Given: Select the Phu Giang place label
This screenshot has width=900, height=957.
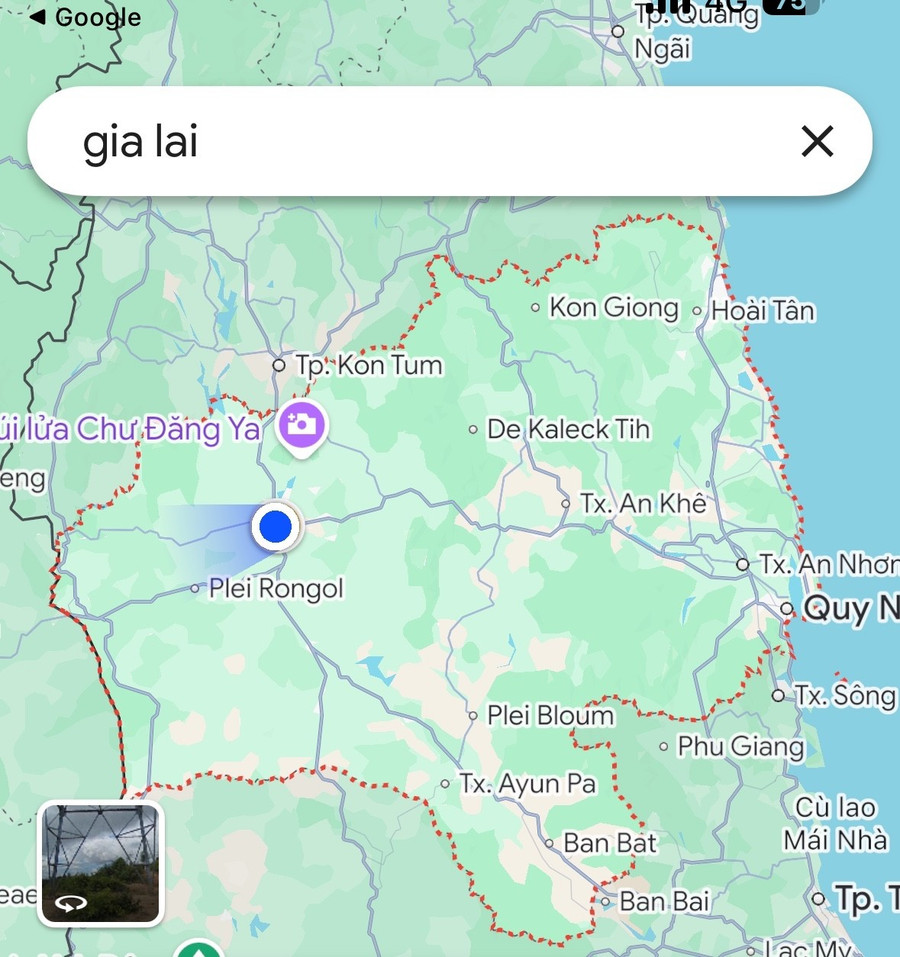Looking at the screenshot, I should click(740, 746).
